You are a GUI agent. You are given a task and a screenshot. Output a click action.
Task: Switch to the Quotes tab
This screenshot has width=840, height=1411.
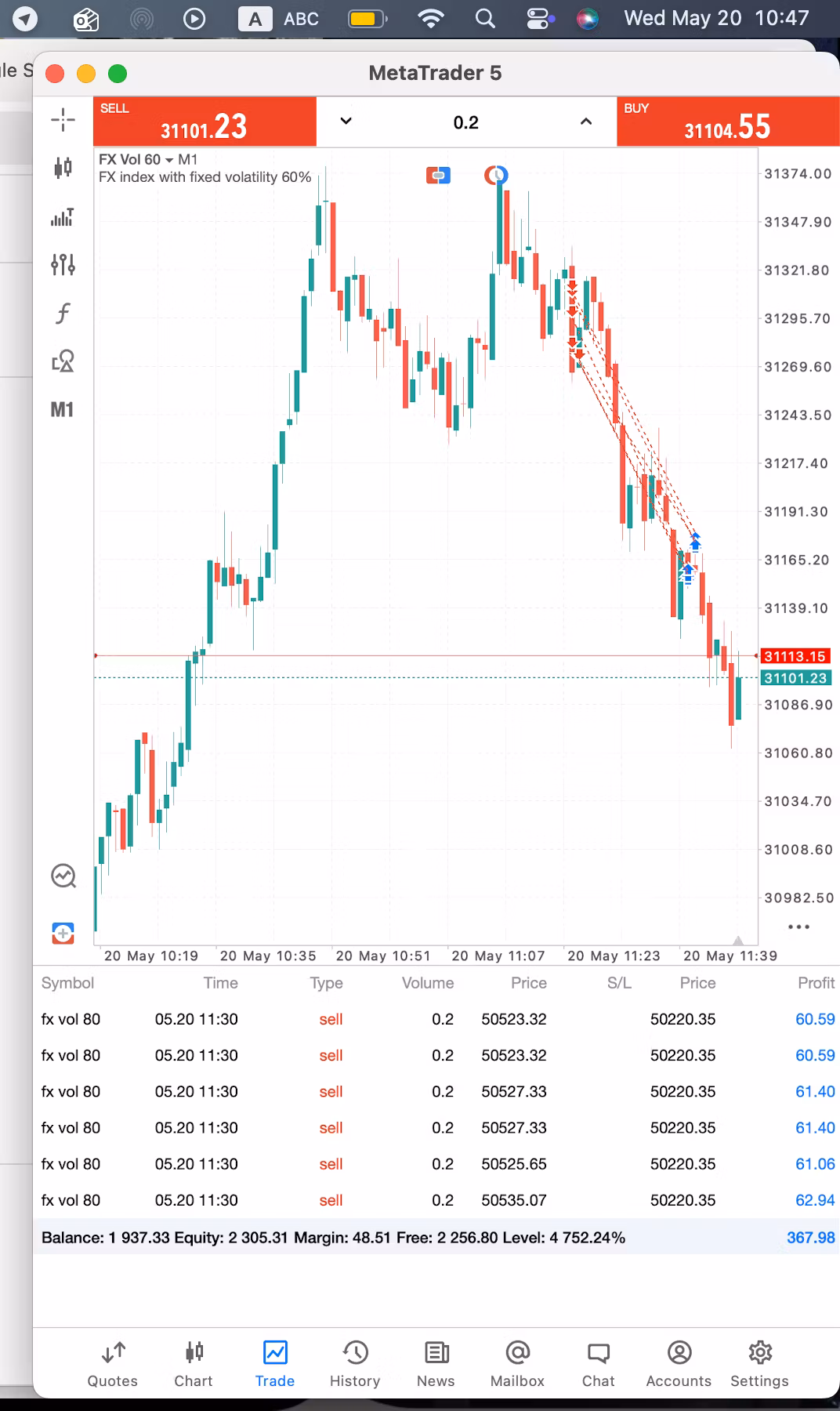[x=112, y=1365]
